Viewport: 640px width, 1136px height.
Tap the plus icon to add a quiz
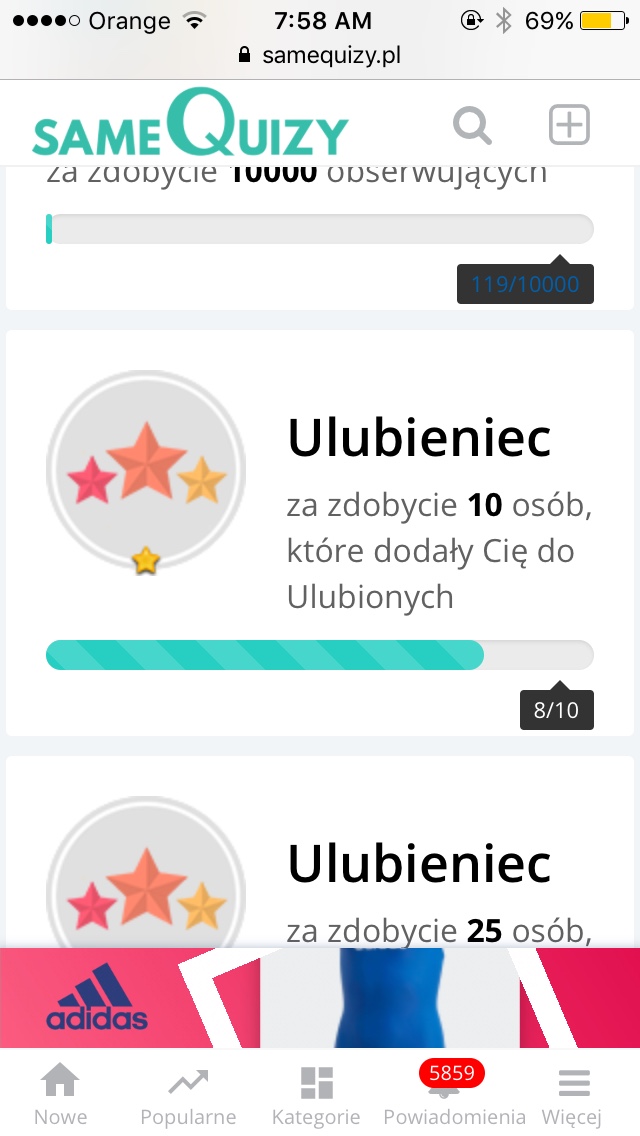tap(570, 126)
